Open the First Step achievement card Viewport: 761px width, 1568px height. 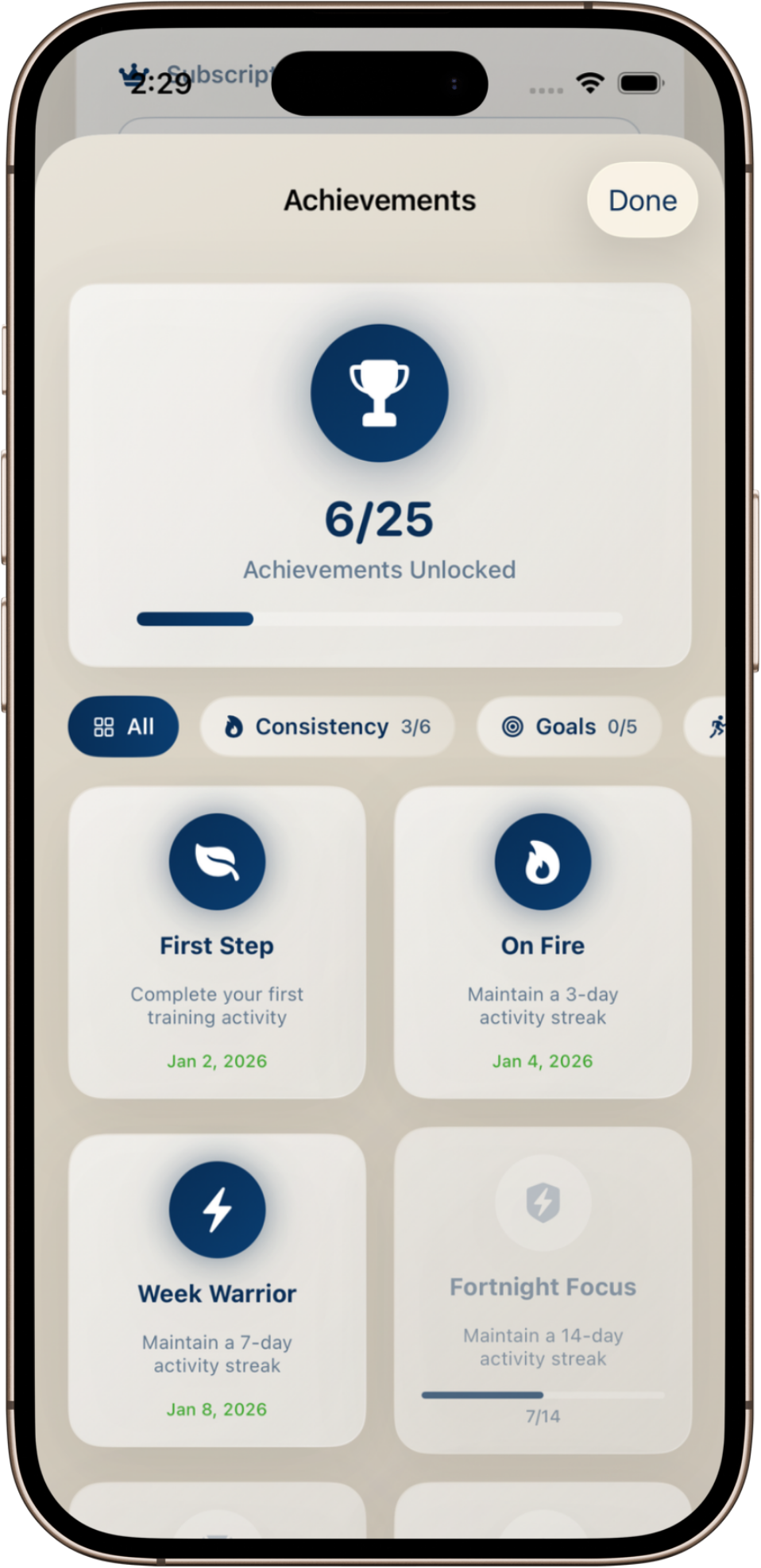click(x=217, y=942)
